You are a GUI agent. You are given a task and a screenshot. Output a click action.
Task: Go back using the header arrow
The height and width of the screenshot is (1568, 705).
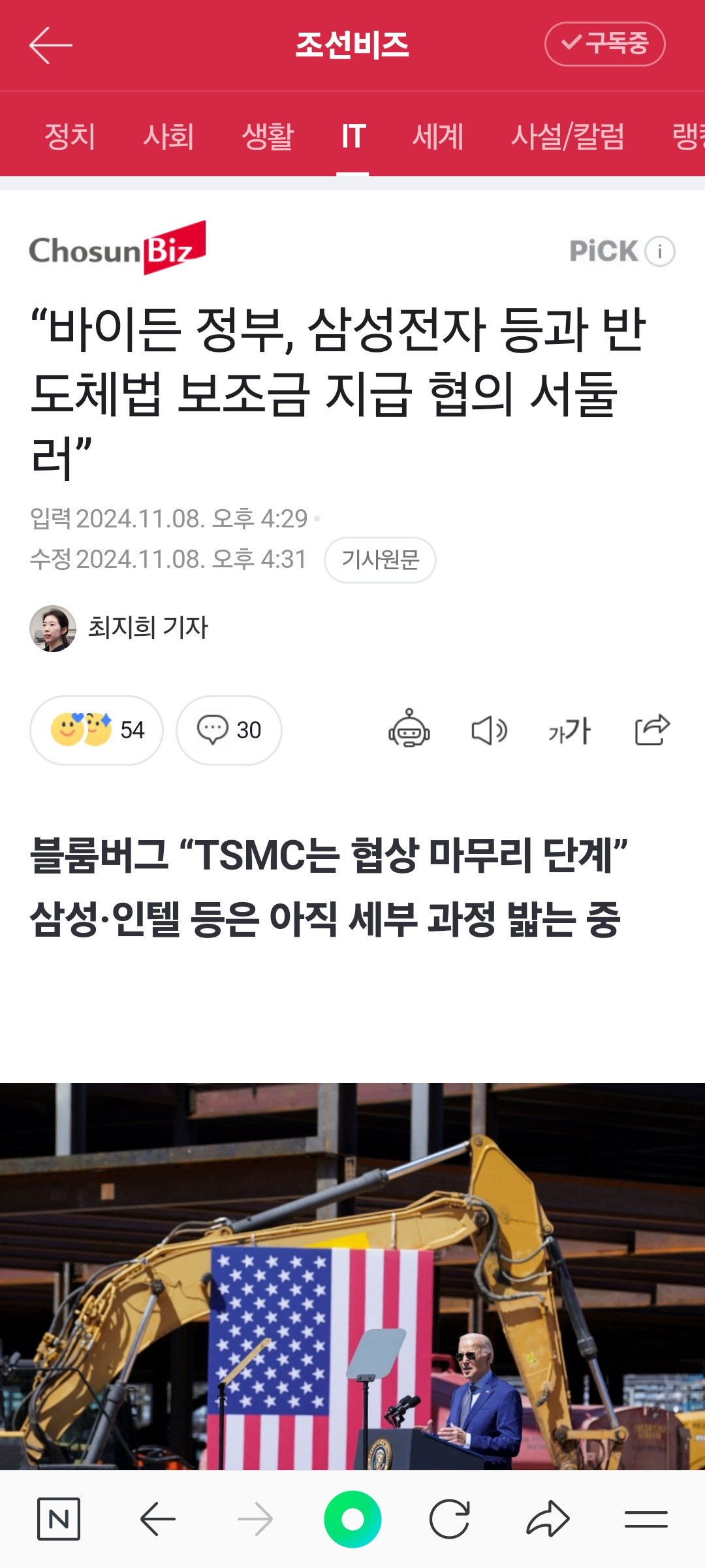click(51, 45)
